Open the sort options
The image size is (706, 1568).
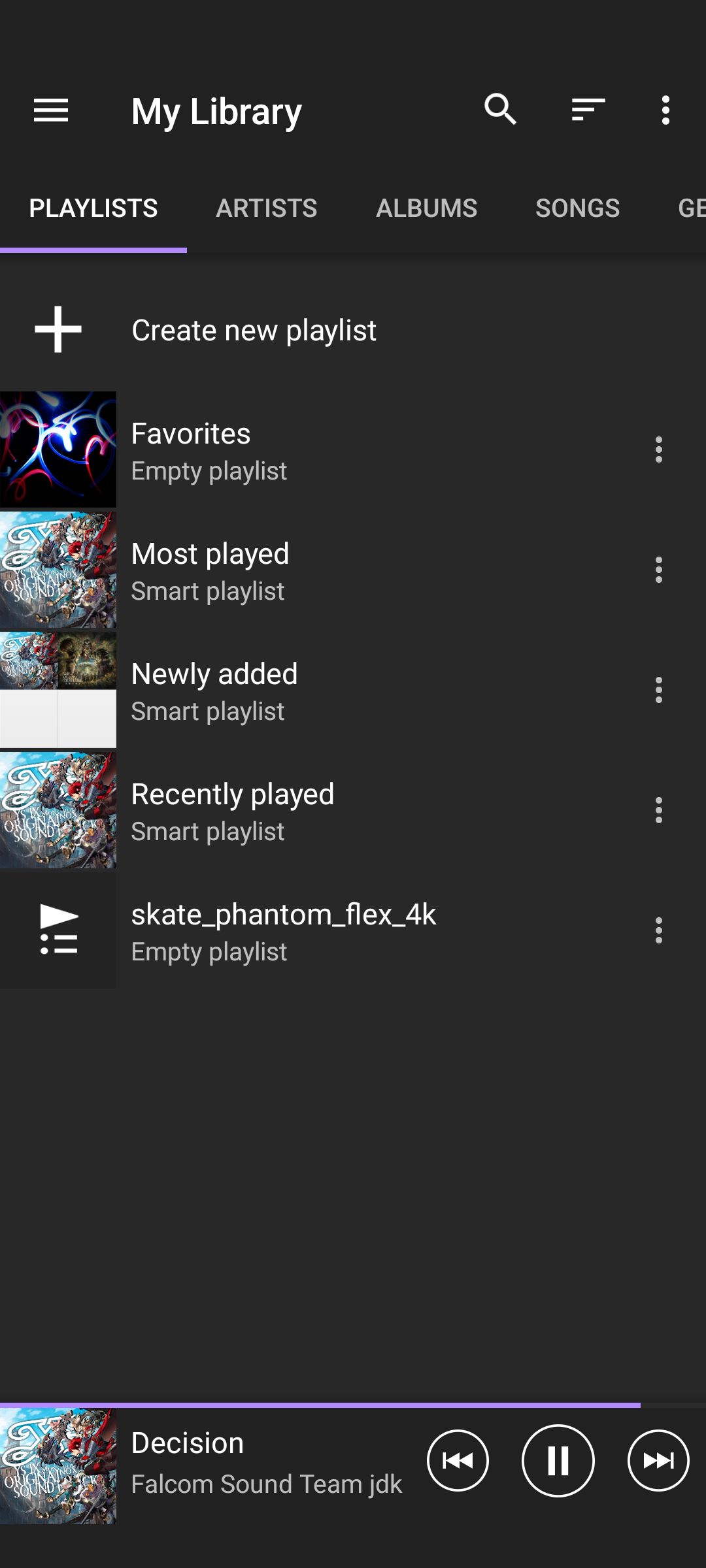(x=588, y=109)
